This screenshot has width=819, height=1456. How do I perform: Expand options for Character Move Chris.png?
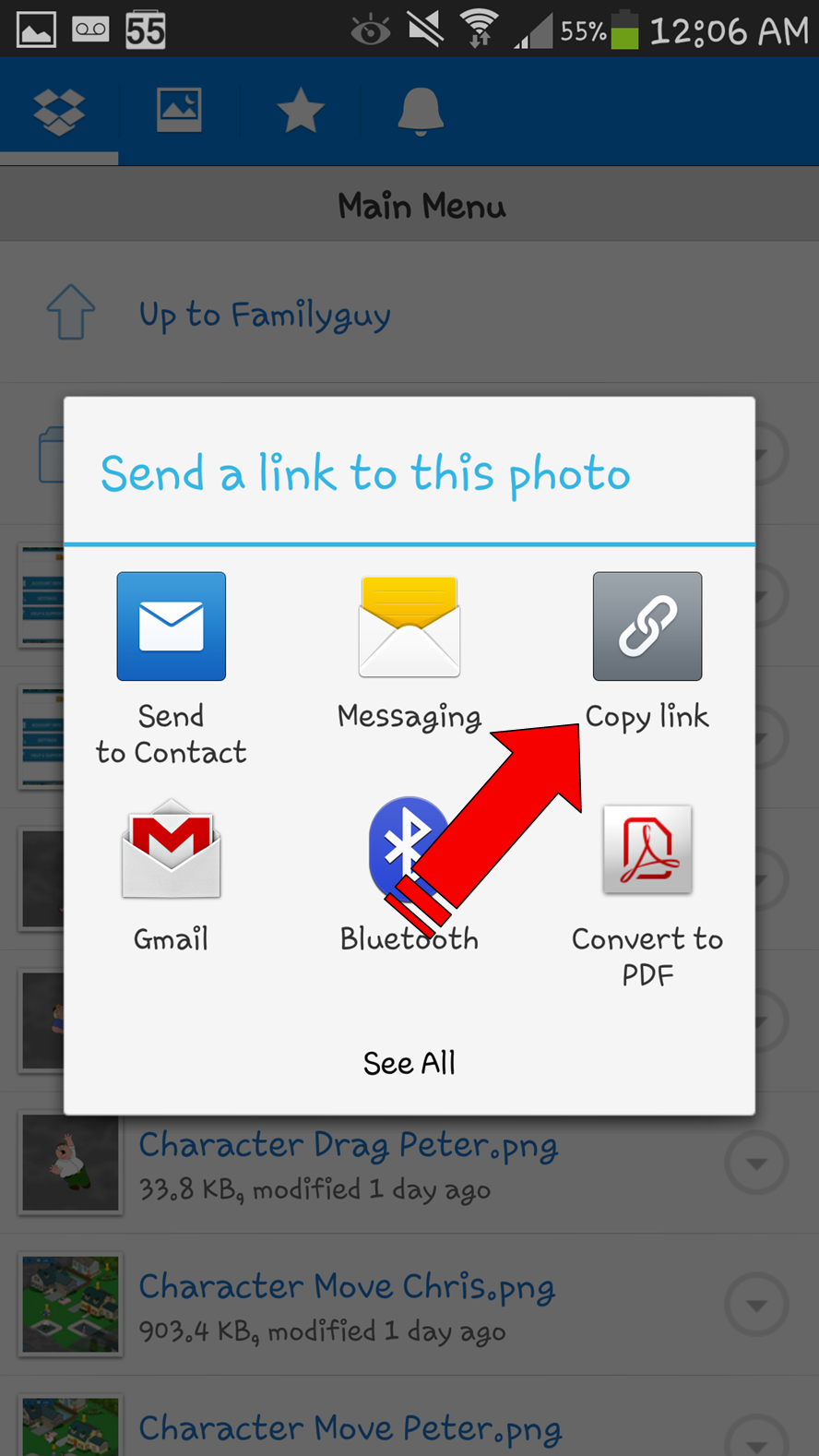click(756, 1305)
